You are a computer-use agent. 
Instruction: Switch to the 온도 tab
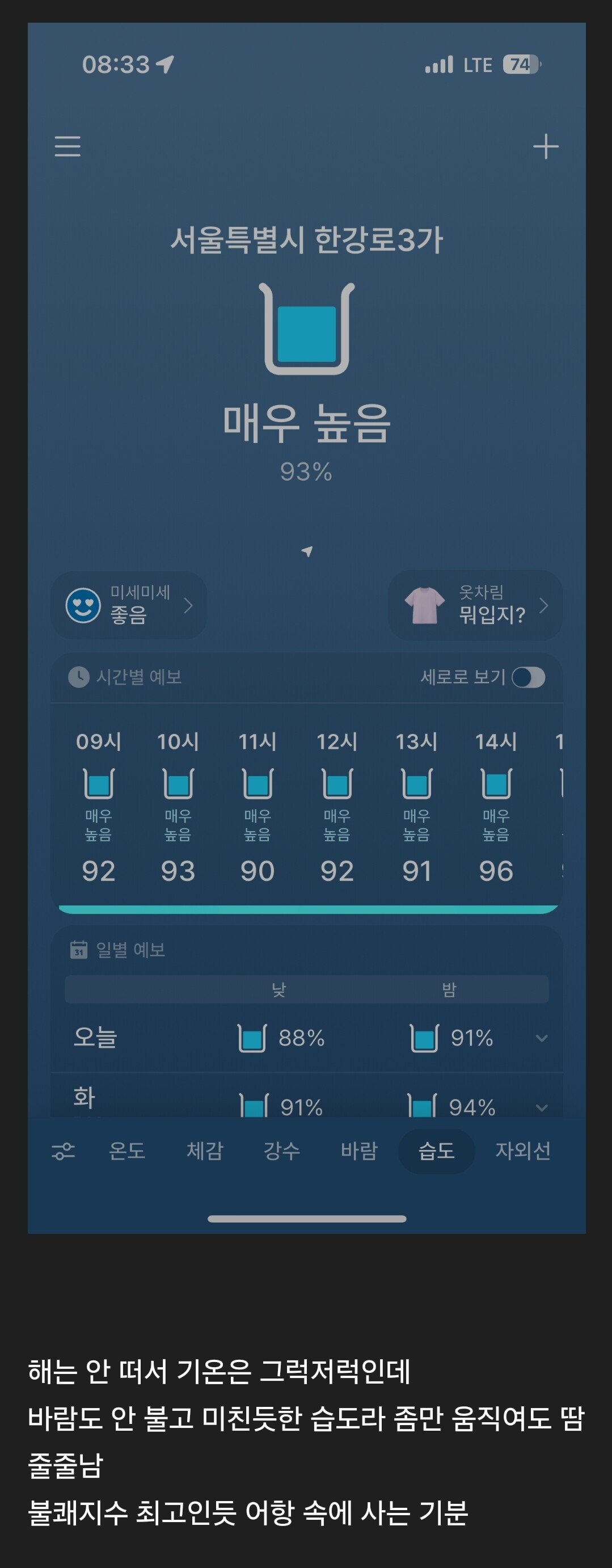(126, 1151)
